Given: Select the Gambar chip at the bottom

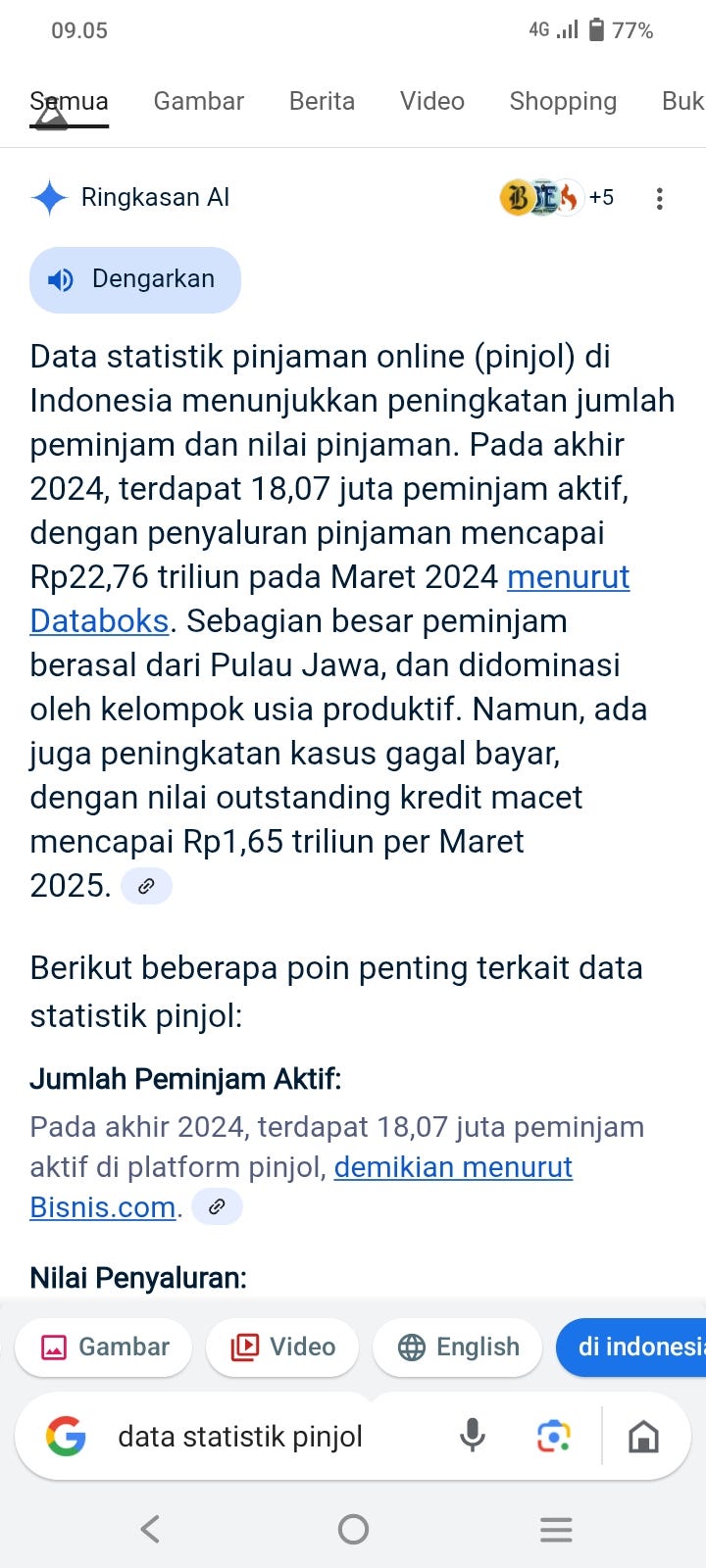Looking at the screenshot, I should pyautogui.click(x=105, y=1347).
